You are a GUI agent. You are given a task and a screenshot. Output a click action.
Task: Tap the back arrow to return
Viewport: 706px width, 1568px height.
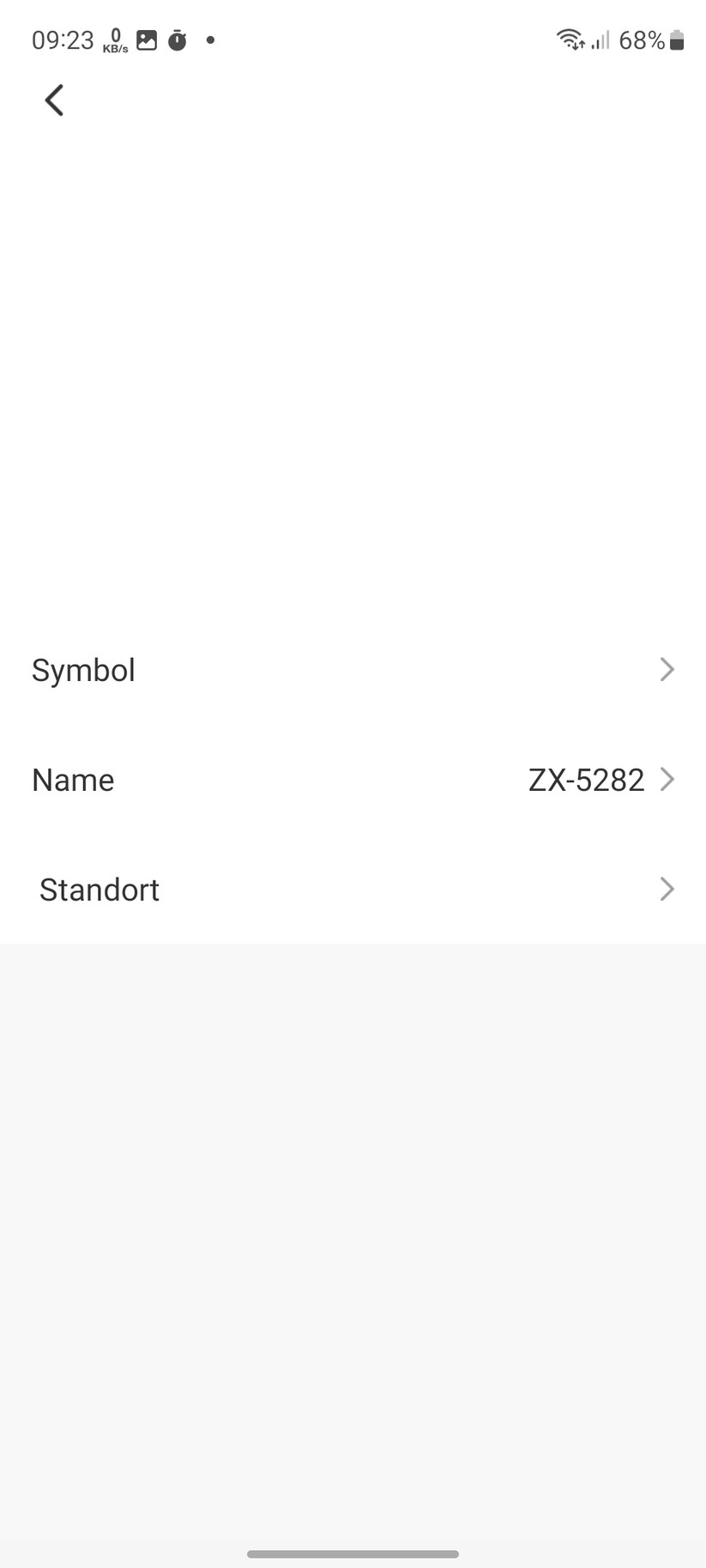click(53, 100)
